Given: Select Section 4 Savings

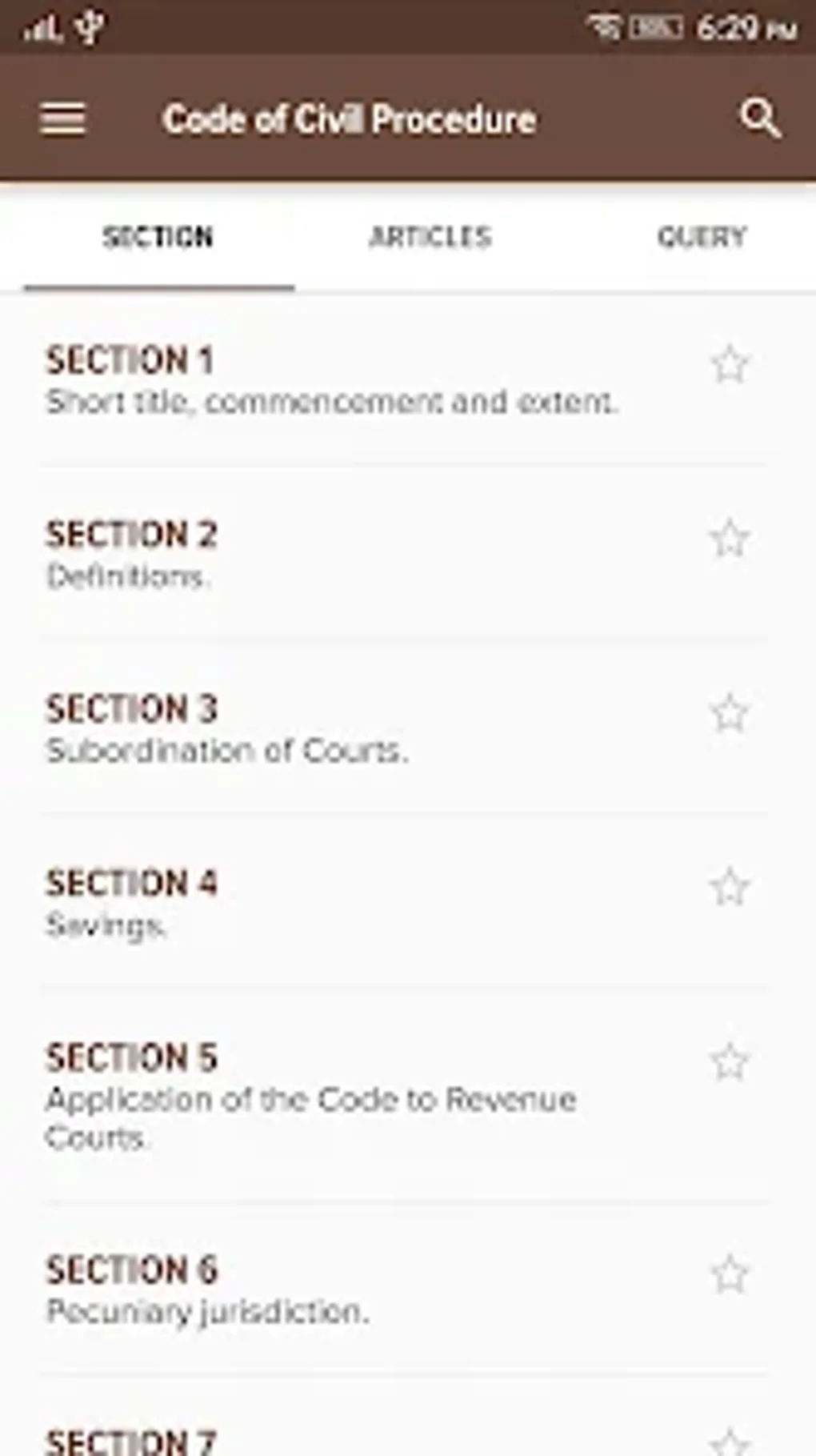Looking at the screenshot, I should coord(320,900).
